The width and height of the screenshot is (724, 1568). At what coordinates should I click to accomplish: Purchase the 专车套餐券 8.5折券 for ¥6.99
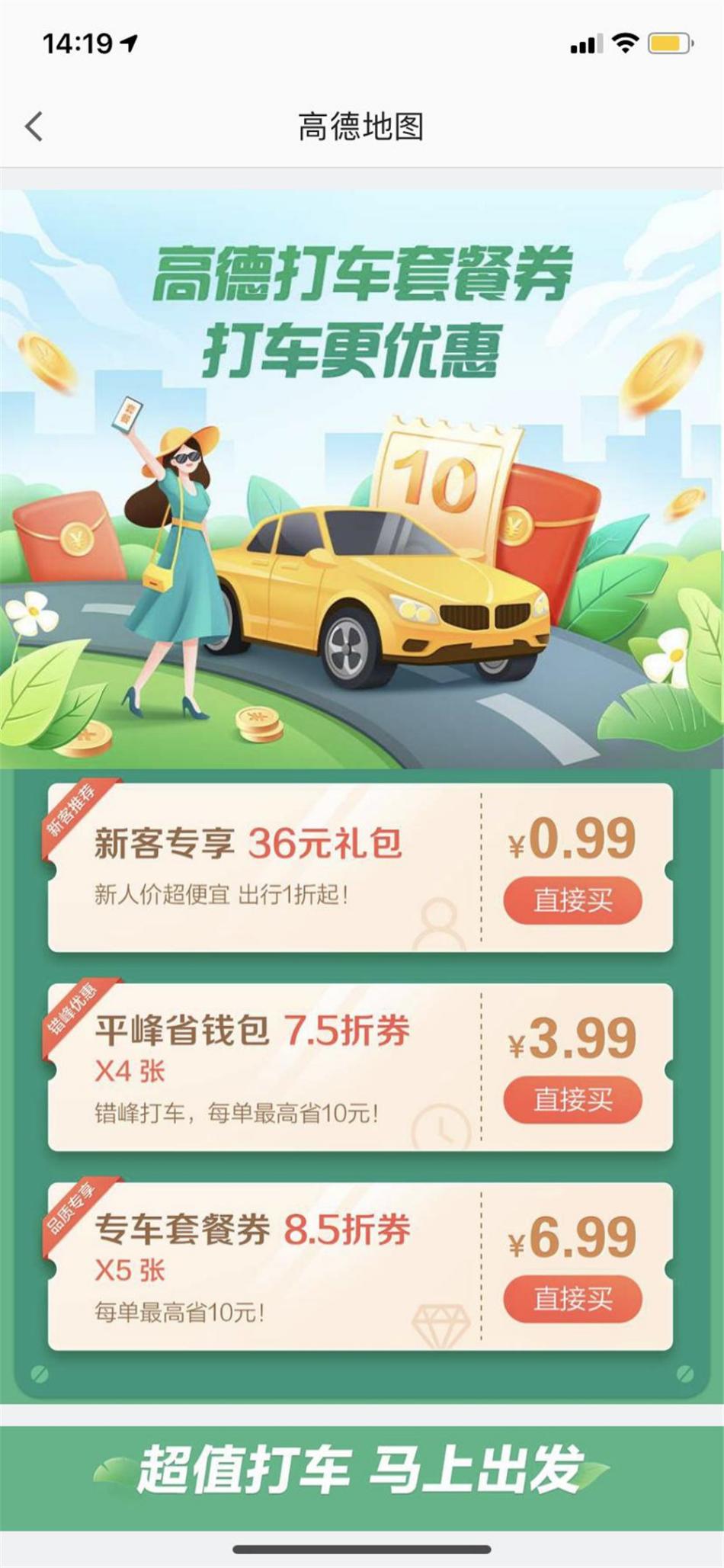coord(572,1298)
